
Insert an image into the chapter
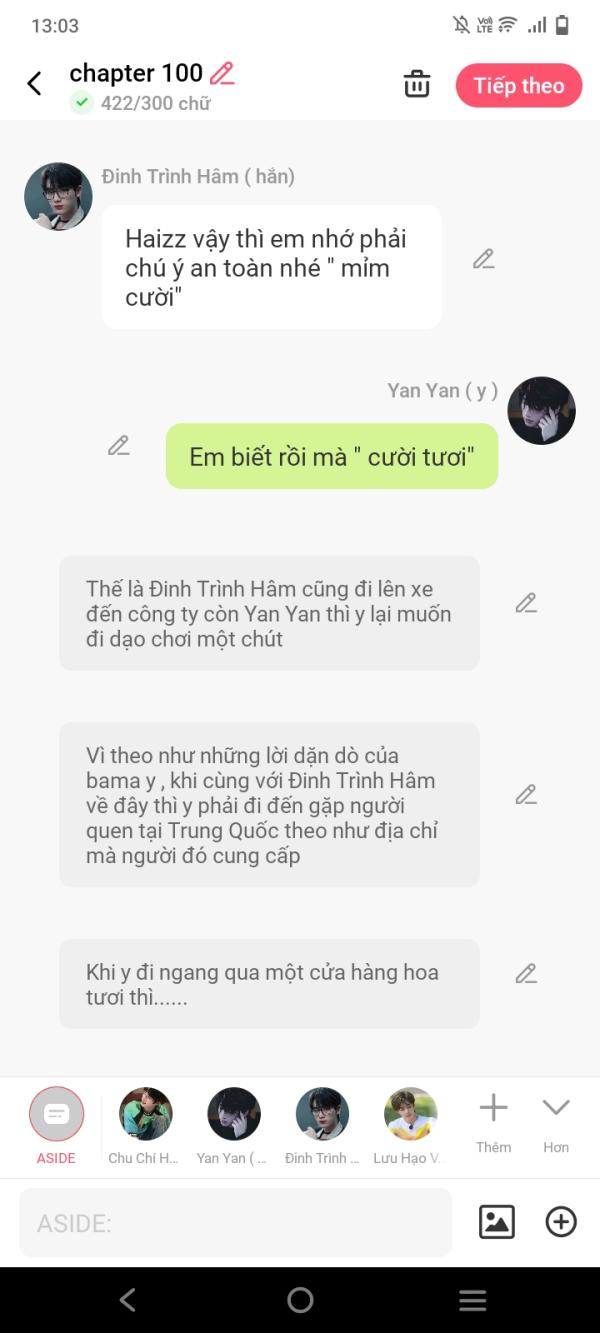click(497, 1222)
